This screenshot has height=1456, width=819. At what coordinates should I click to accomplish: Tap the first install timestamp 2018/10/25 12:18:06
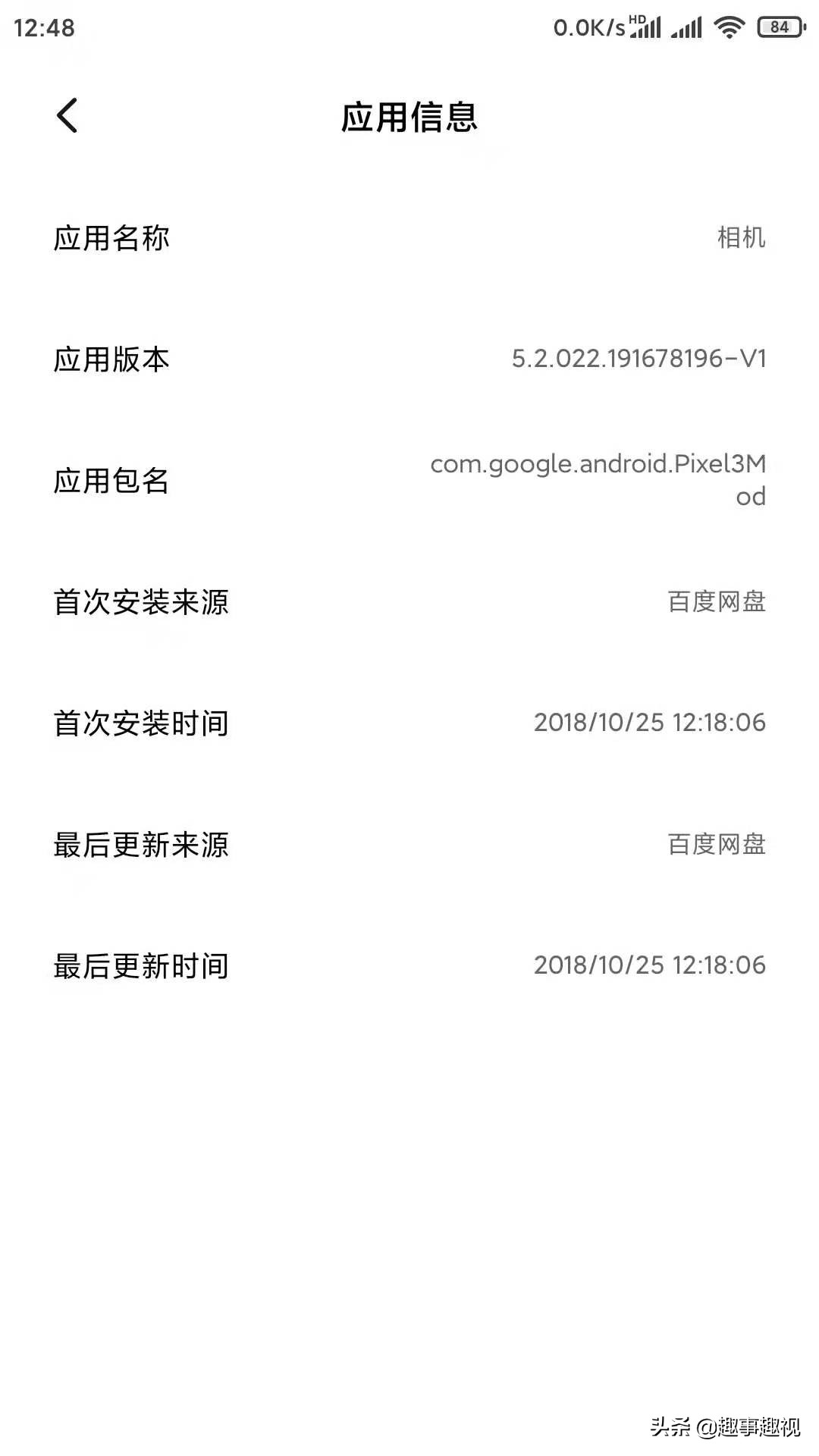pyautogui.click(x=650, y=723)
